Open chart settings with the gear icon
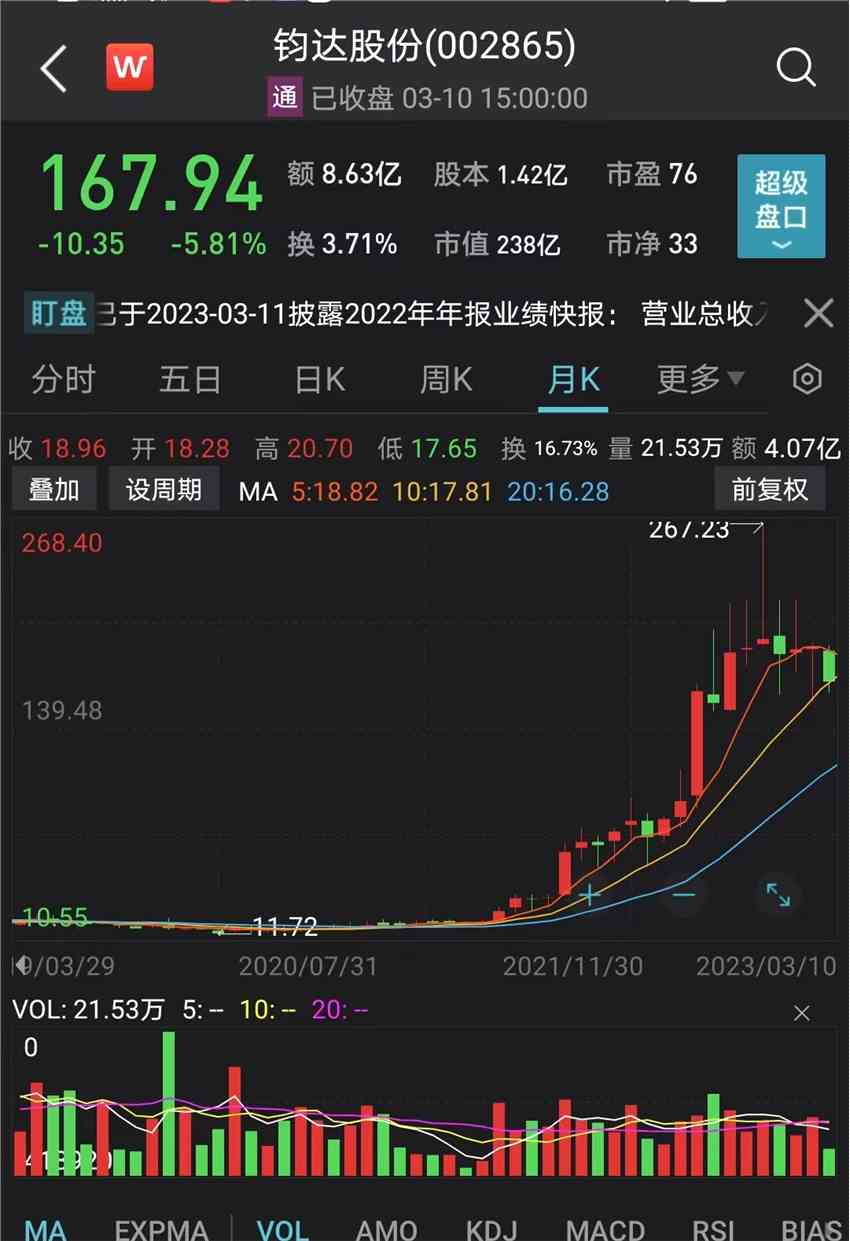Image resolution: width=850 pixels, height=1241 pixels. coord(806,380)
